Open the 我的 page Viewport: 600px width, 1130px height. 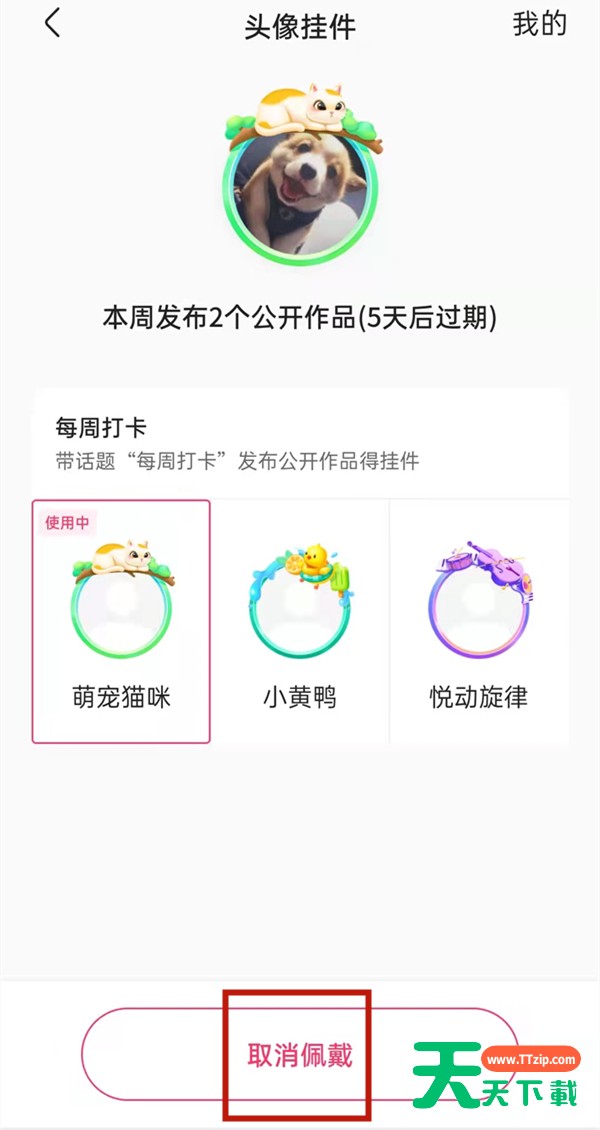[539, 25]
